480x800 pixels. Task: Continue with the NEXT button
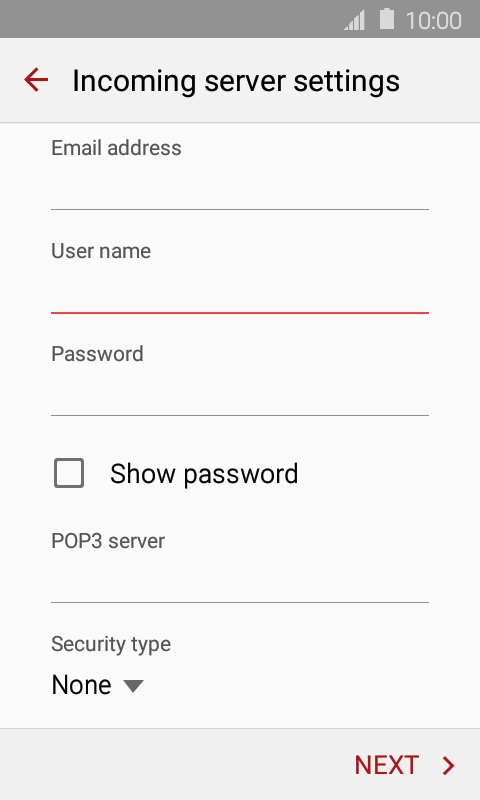[405, 765]
